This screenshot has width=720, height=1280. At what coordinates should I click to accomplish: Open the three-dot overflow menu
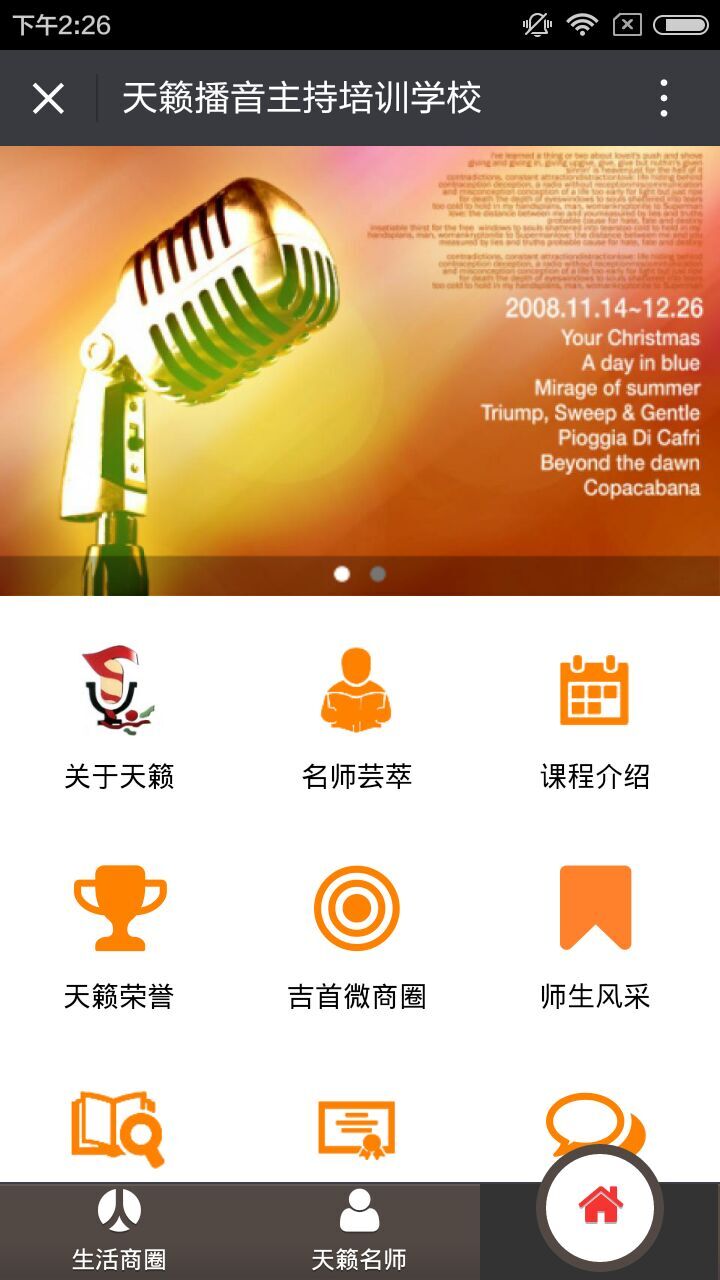click(664, 98)
